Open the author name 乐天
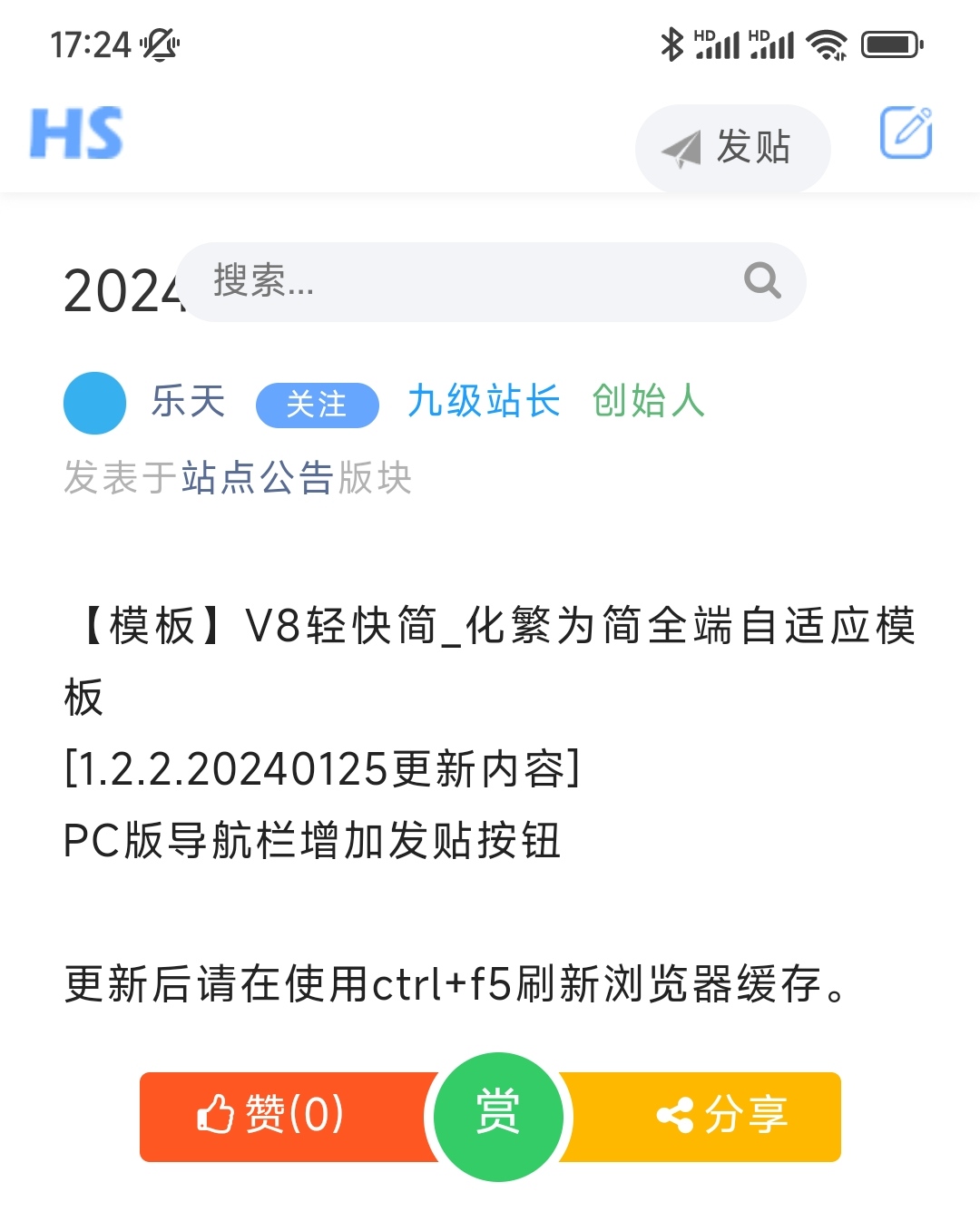980x1231 pixels. pyautogui.click(x=188, y=401)
